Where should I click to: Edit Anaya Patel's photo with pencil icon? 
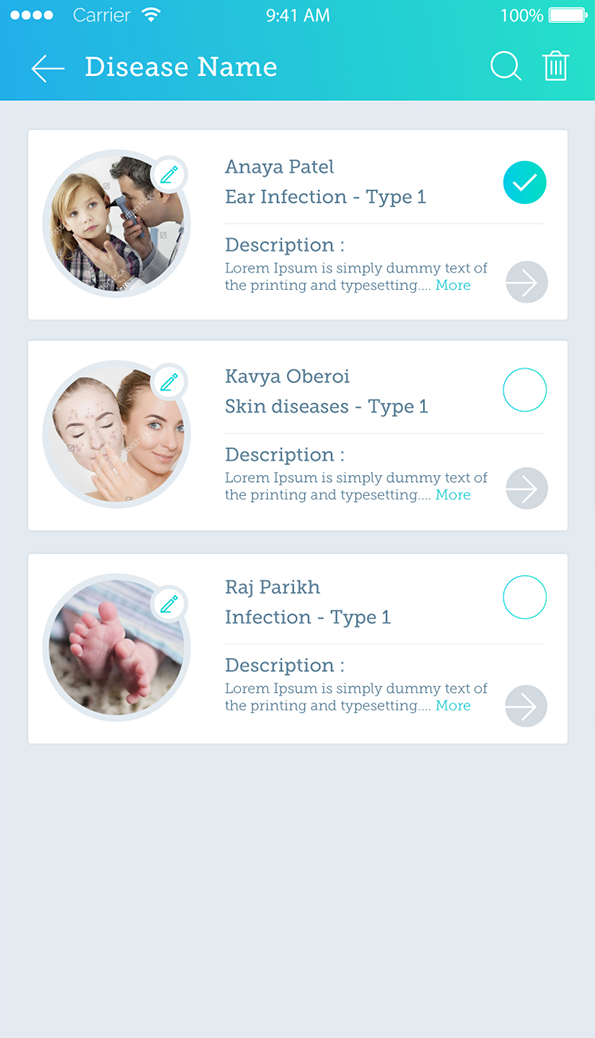169,175
